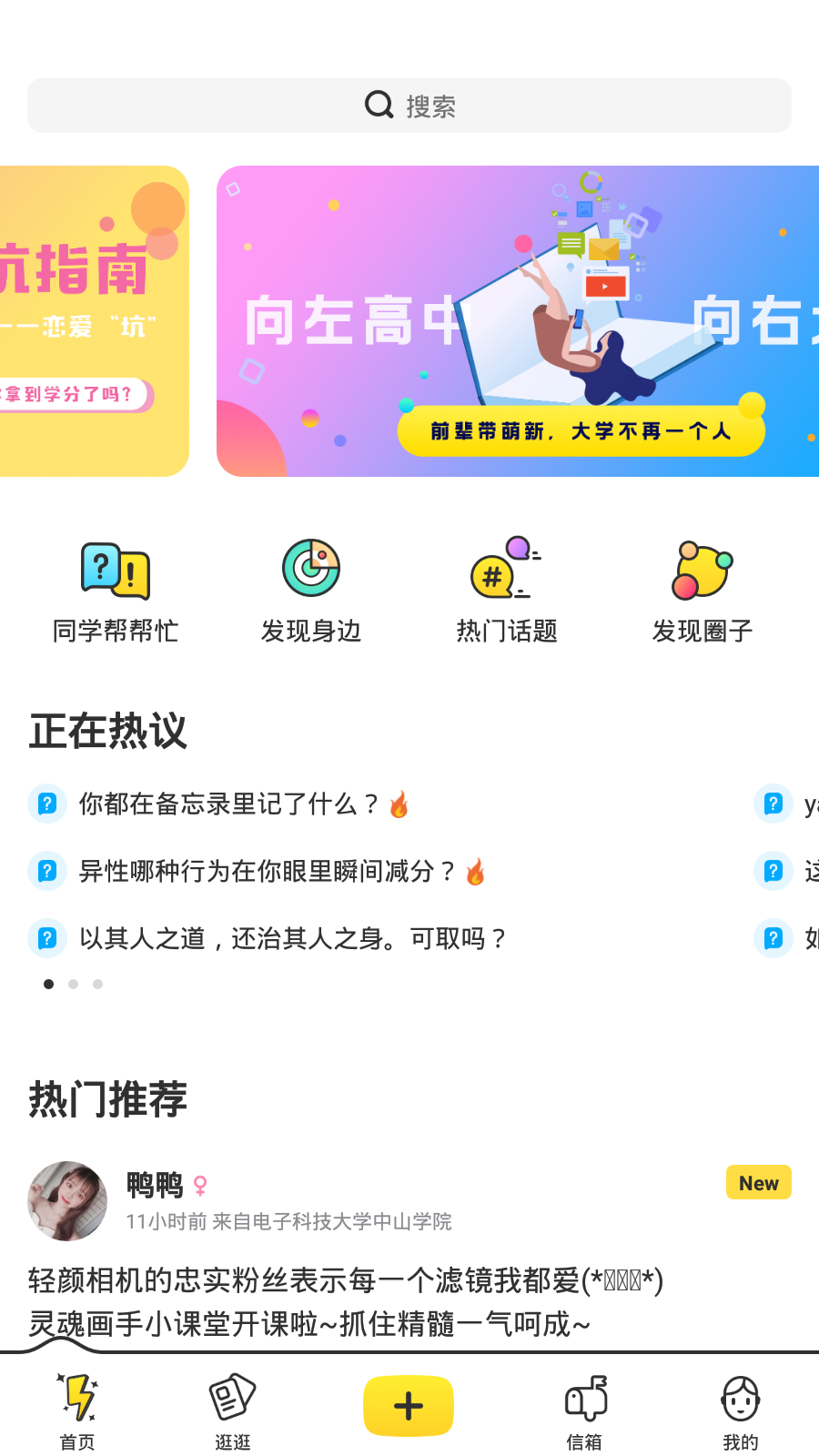Switch to the 逛逛 tab

(x=233, y=1410)
